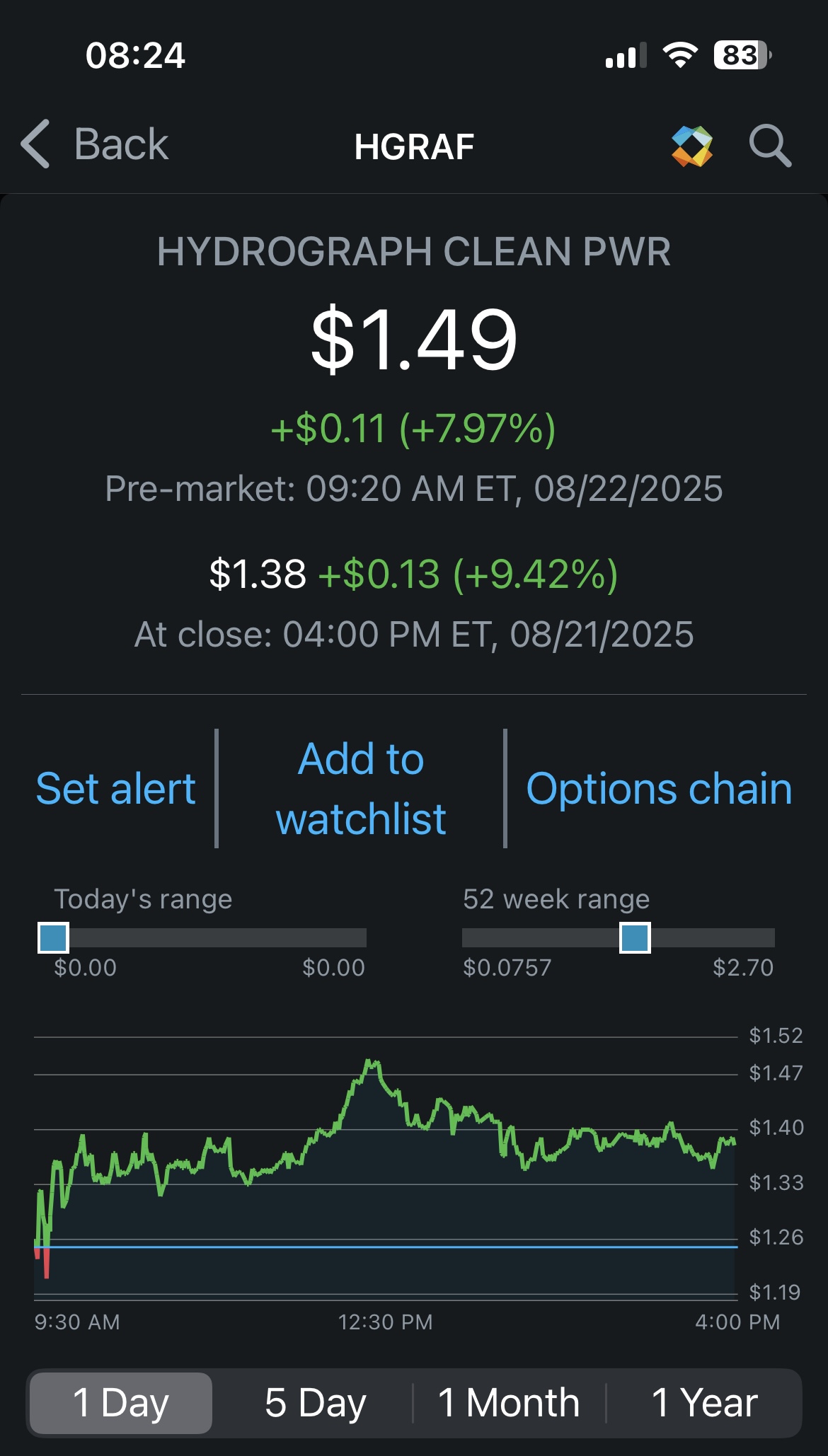Image resolution: width=828 pixels, height=1456 pixels.
Task: Tap the colorful diamond icon in header
Action: (x=691, y=146)
